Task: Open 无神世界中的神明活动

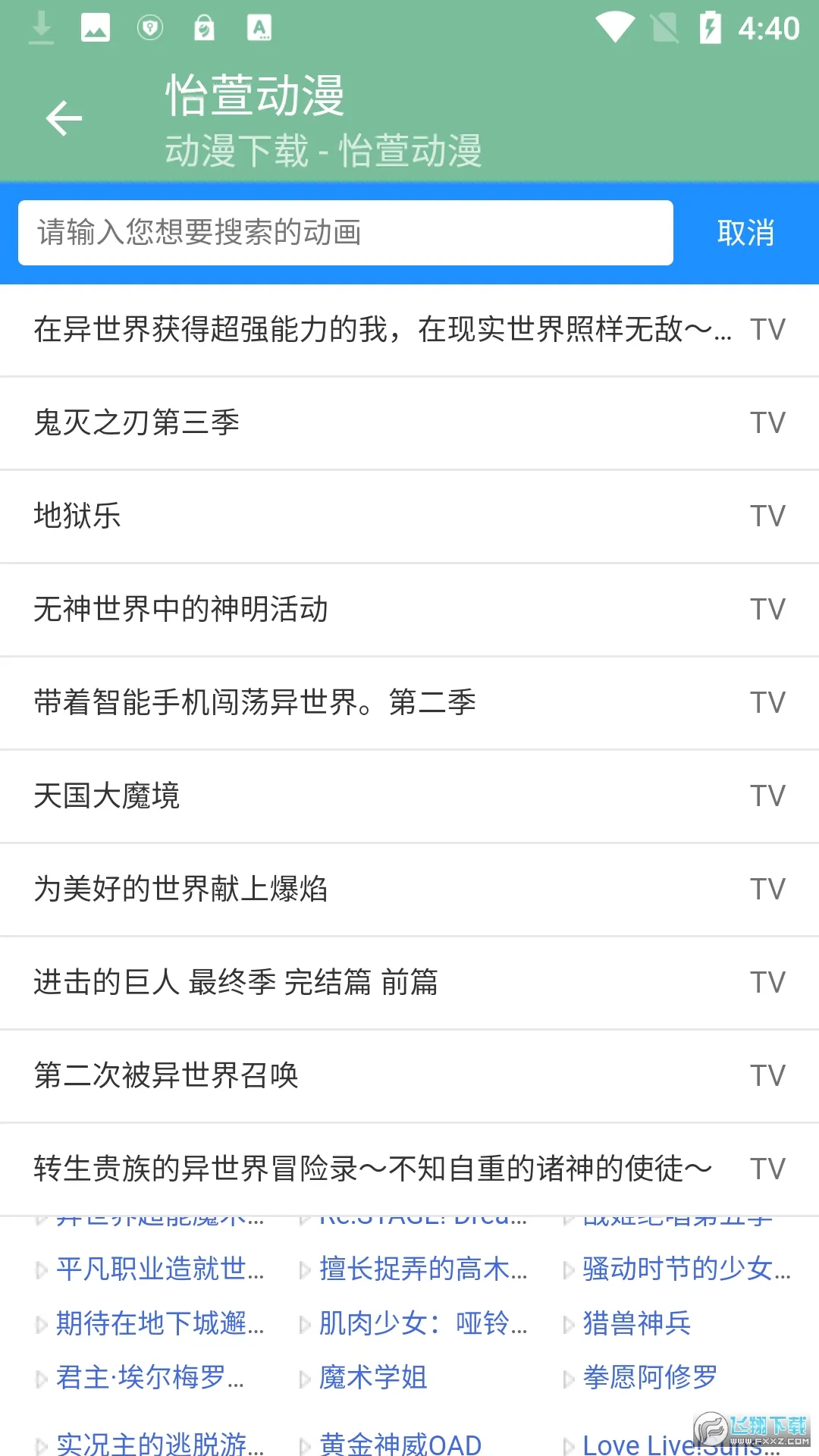Action: point(409,609)
